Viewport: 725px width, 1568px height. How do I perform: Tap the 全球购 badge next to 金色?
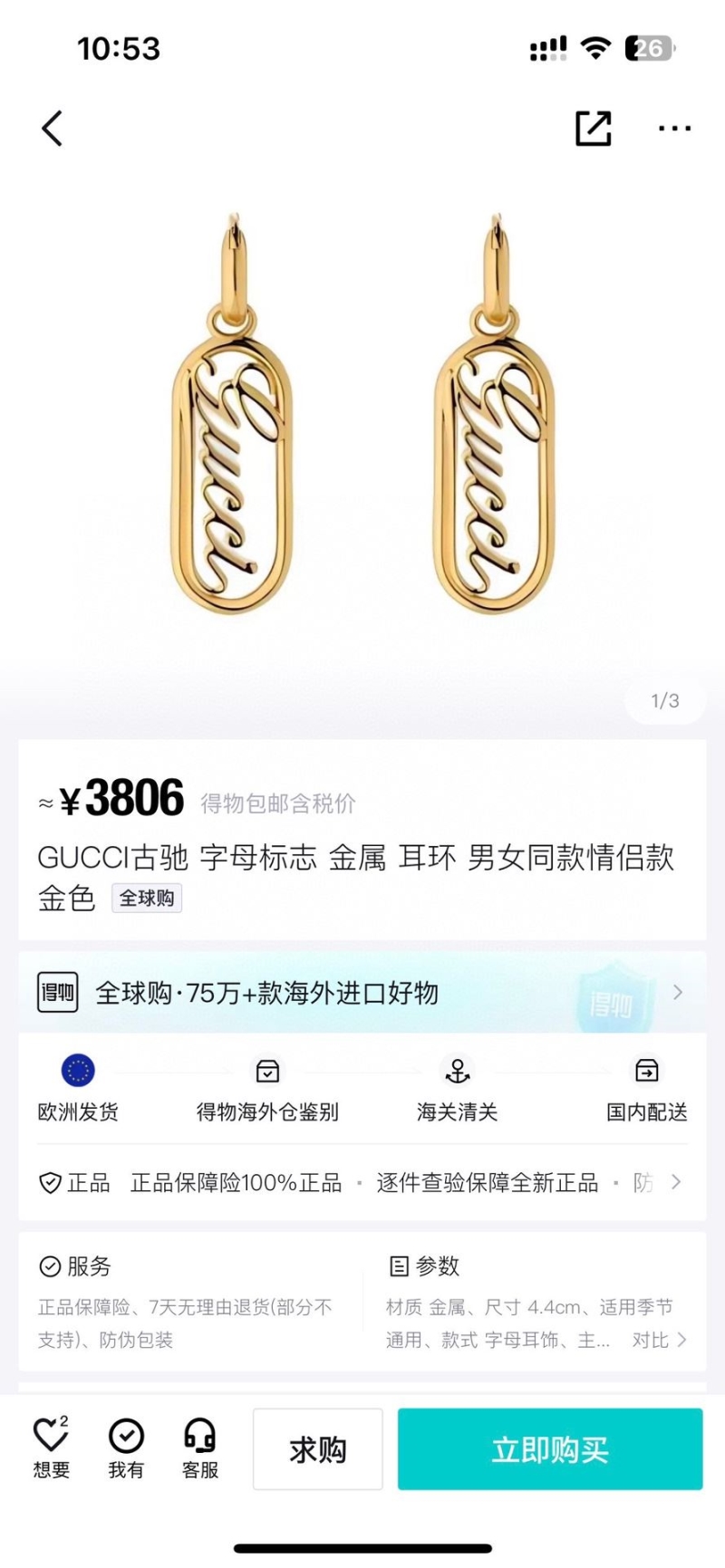coord(146,898)
